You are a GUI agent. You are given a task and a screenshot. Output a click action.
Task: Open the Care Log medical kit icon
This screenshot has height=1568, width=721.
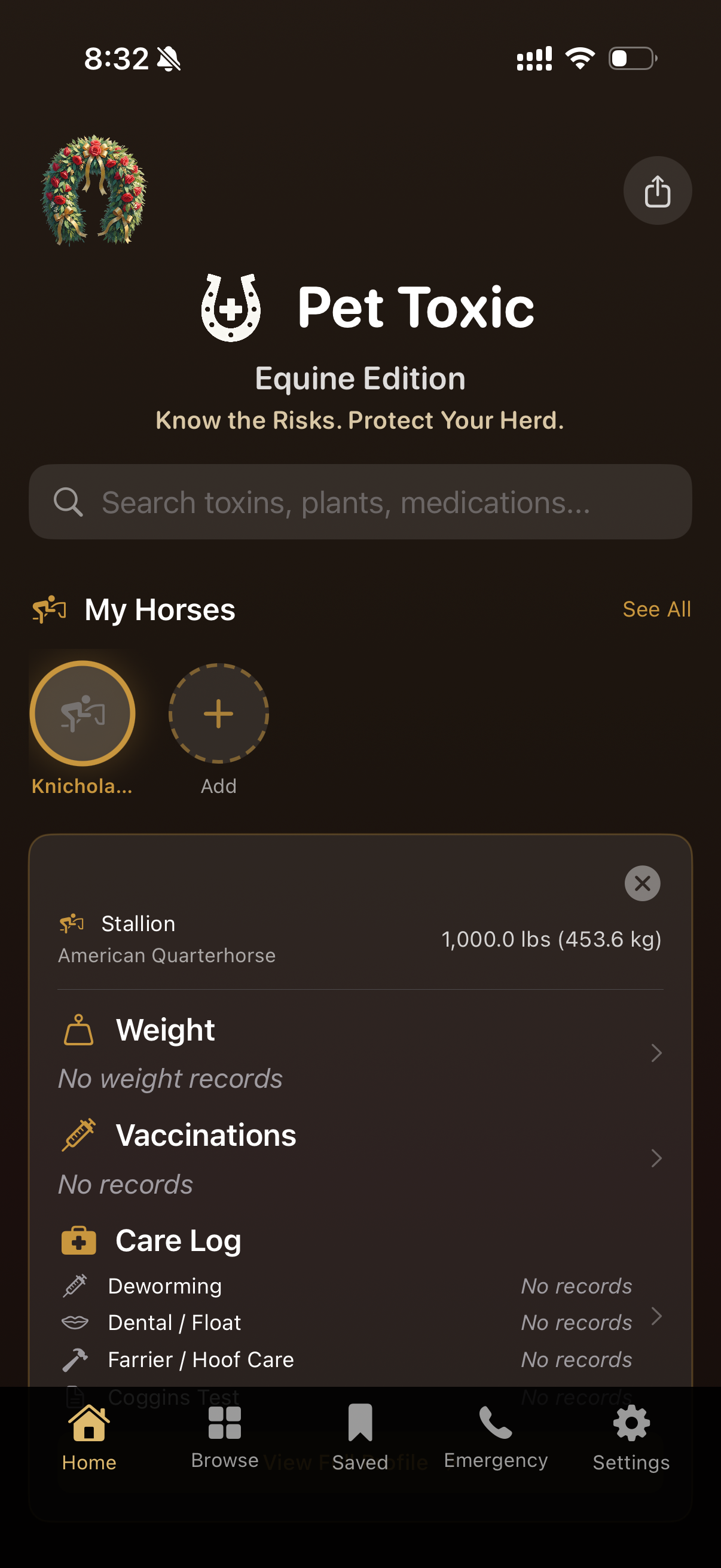tap(79, 1239)
